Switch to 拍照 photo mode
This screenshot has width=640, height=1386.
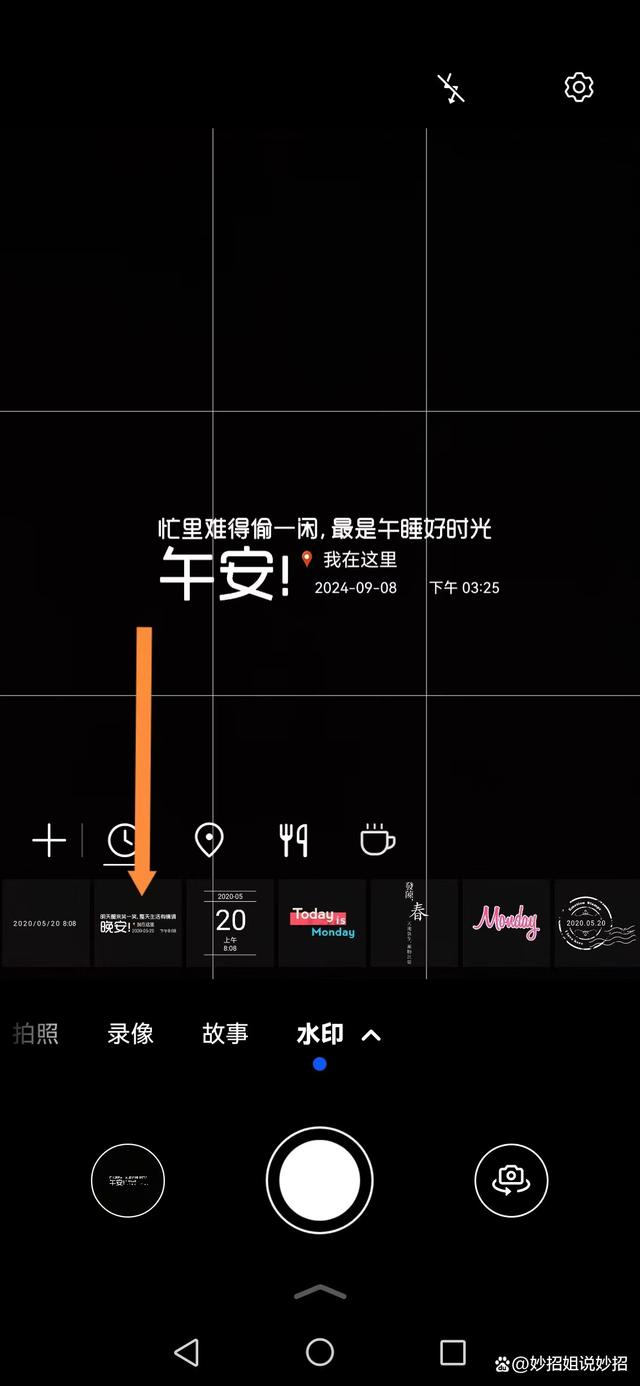(36, 1034)
